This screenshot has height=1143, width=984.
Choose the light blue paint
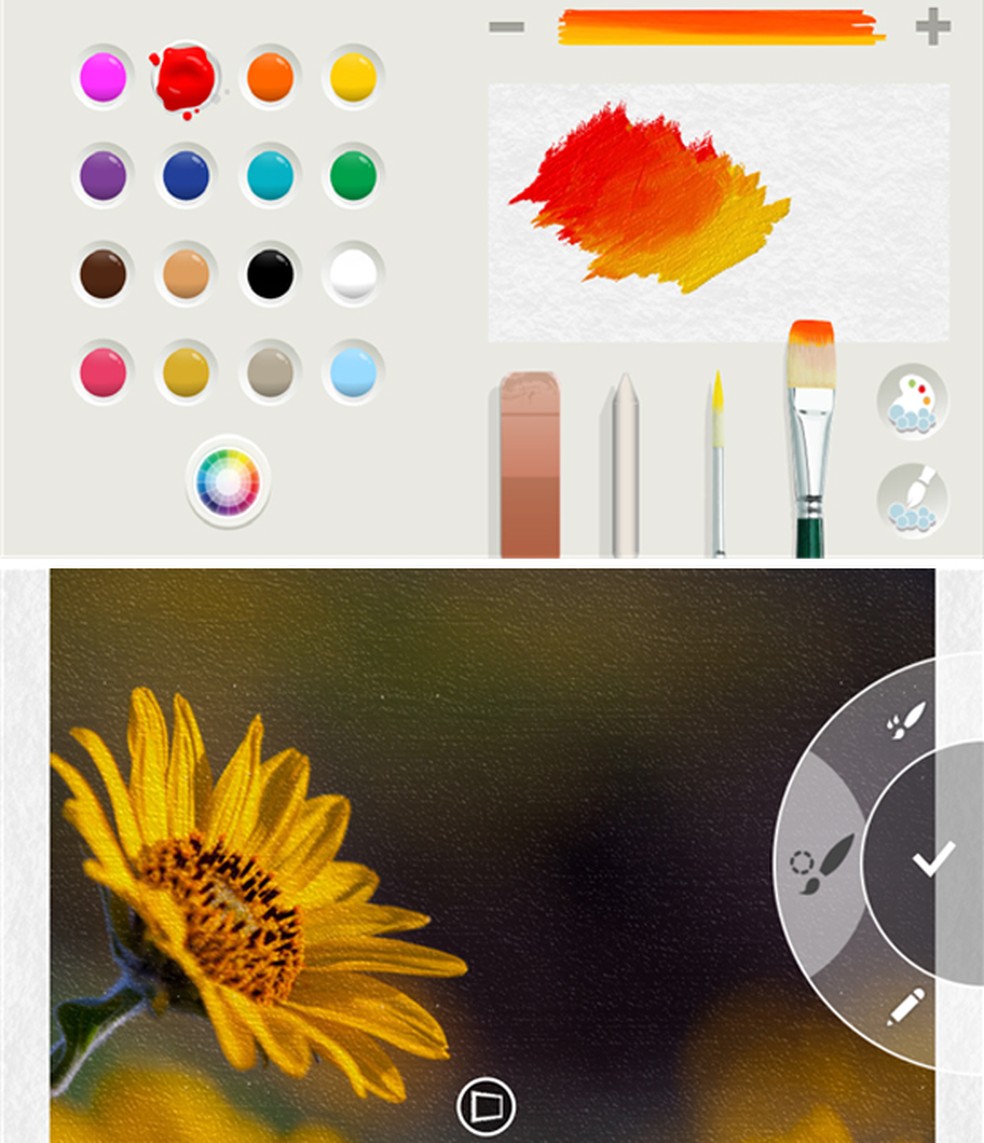click(353, 372)
